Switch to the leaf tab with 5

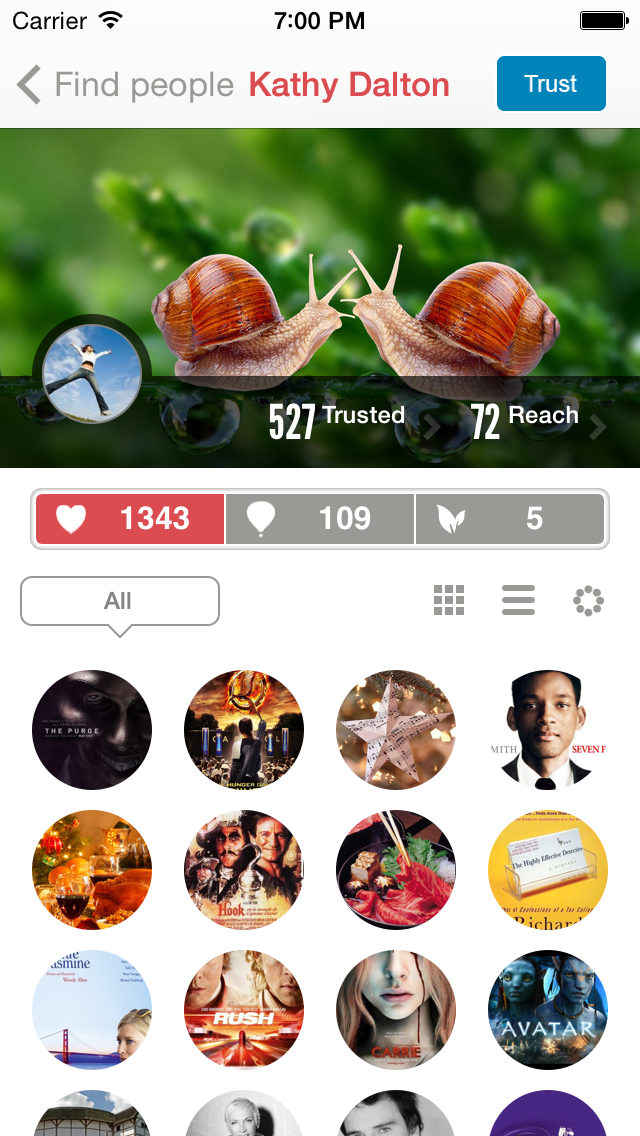(510, 518)
